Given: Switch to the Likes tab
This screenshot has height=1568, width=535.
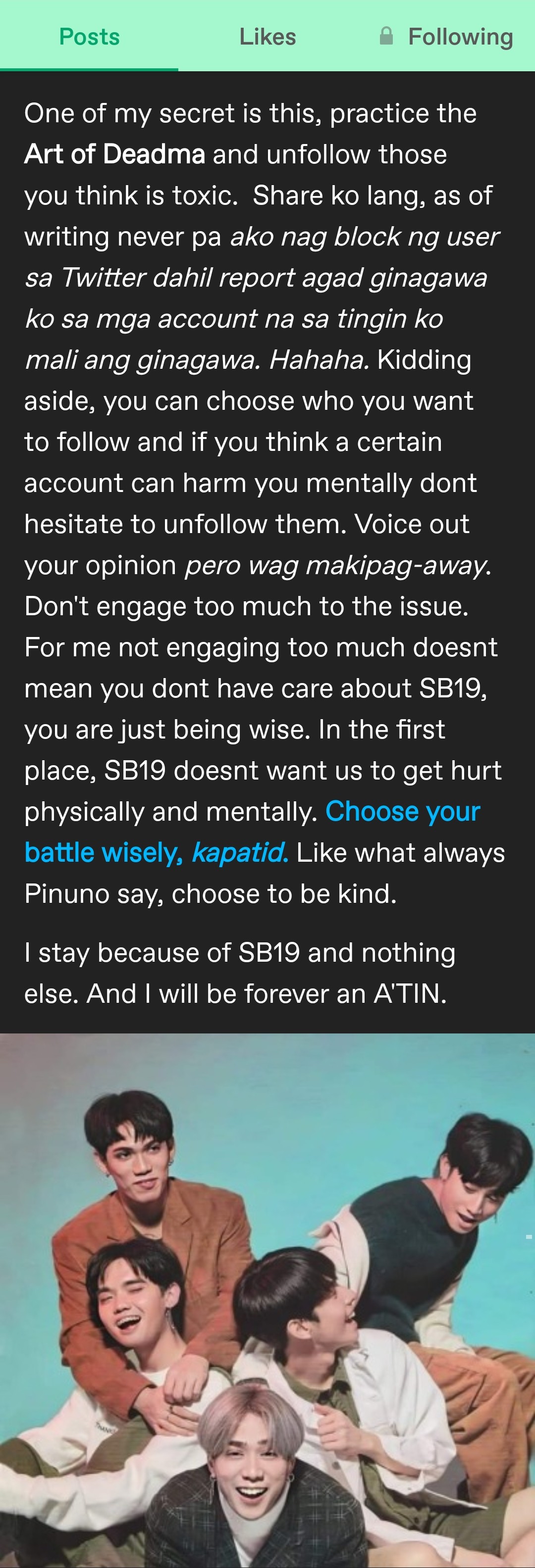Looking at the screenshot, I should pyautogui.click(x=267, y=37).
